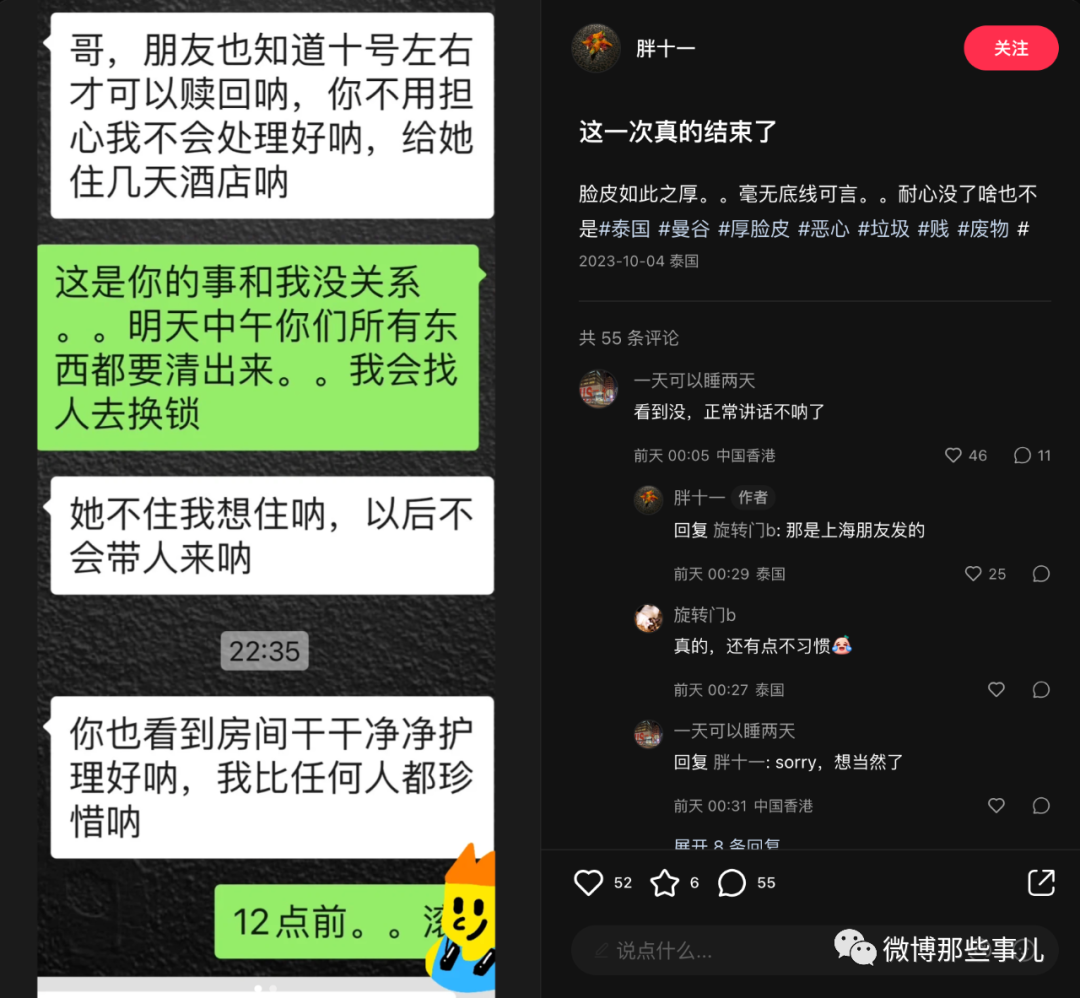The height and width of the screenshot is (998, 1080).
Task: Like 旋转门b's comment 真的,还有点不习惯
Action: 996,690
